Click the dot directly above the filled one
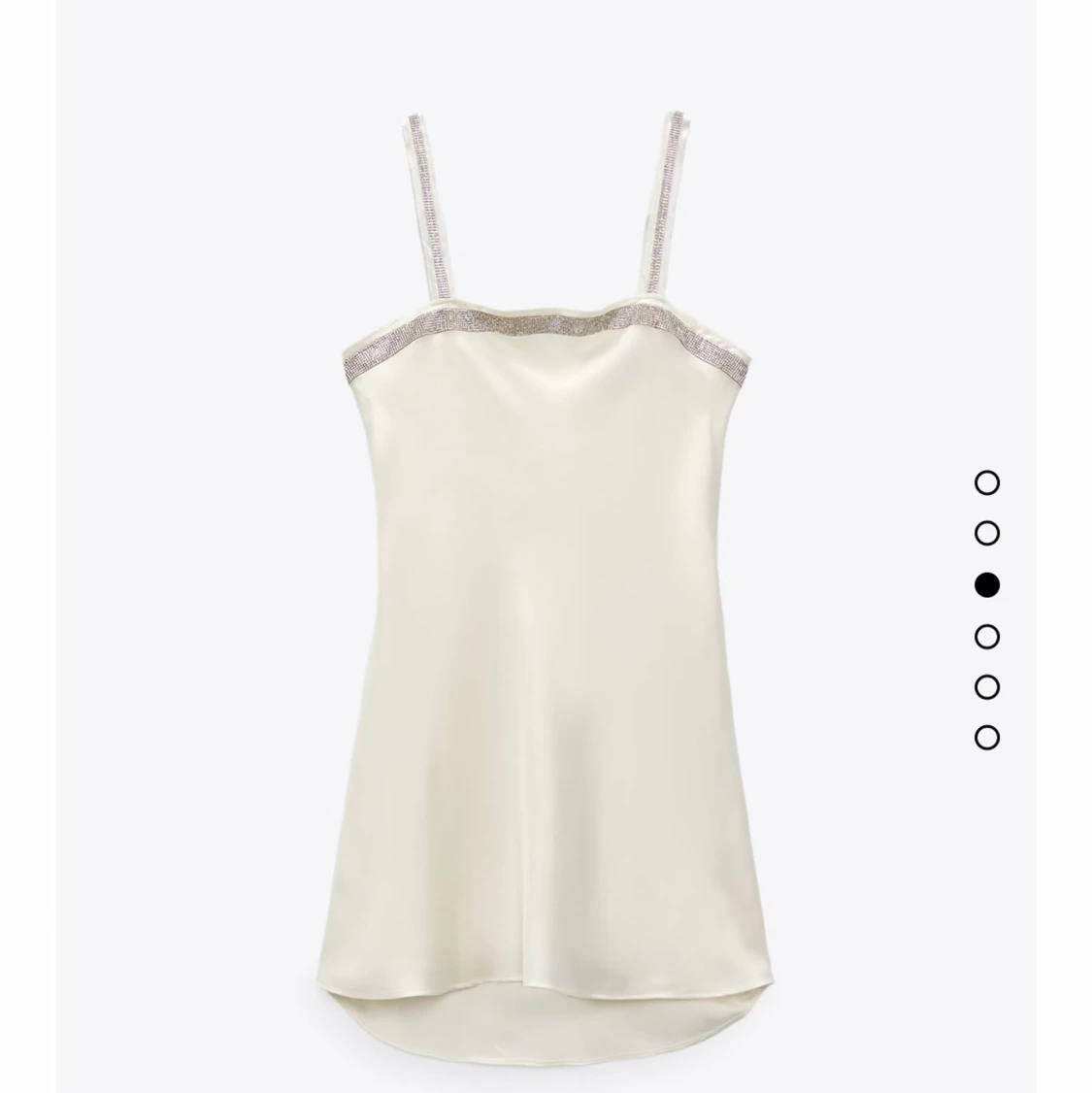 pos(989,533)
